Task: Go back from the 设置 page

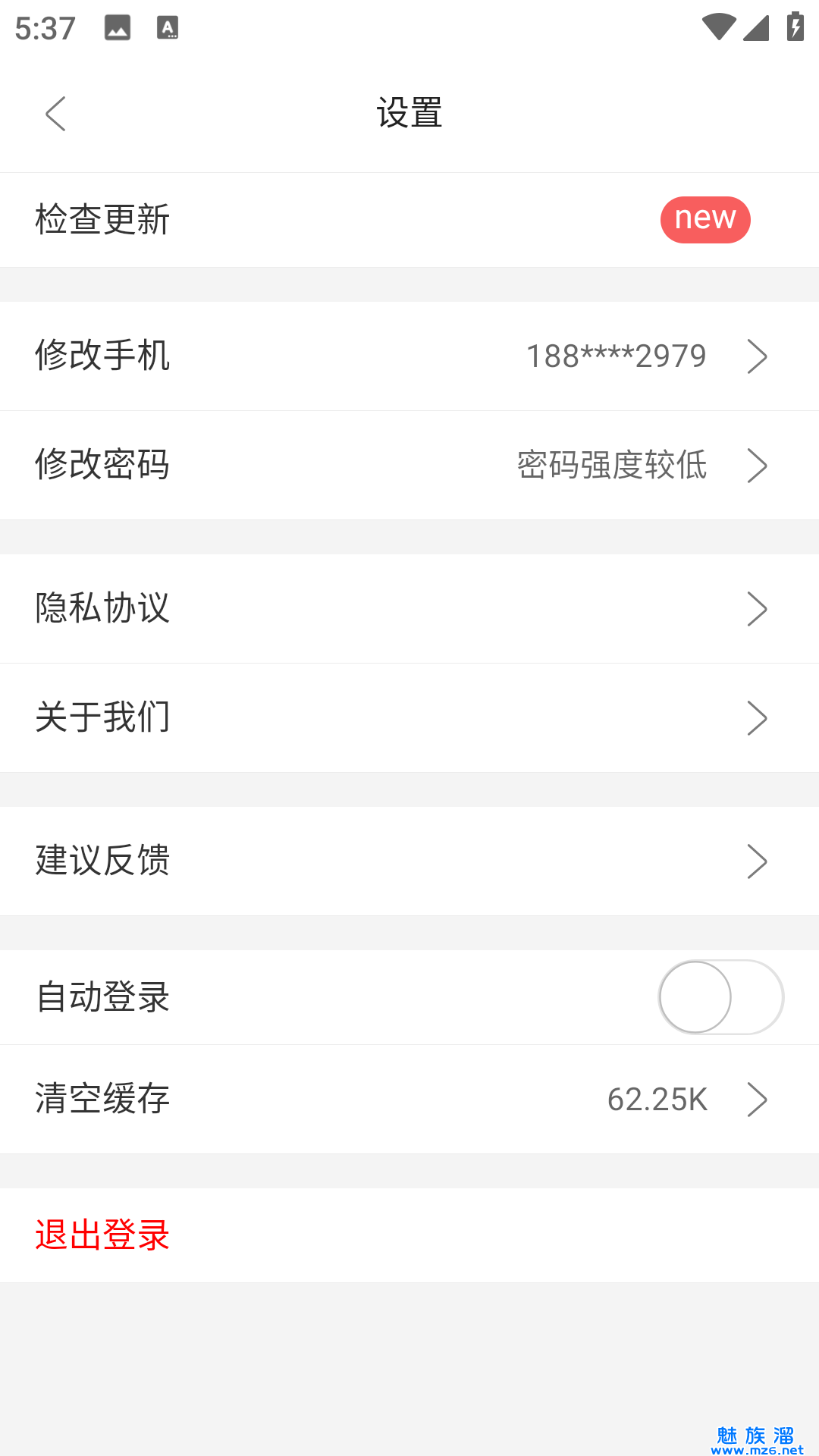Action: pyautogui.click(x=55, y=114)
